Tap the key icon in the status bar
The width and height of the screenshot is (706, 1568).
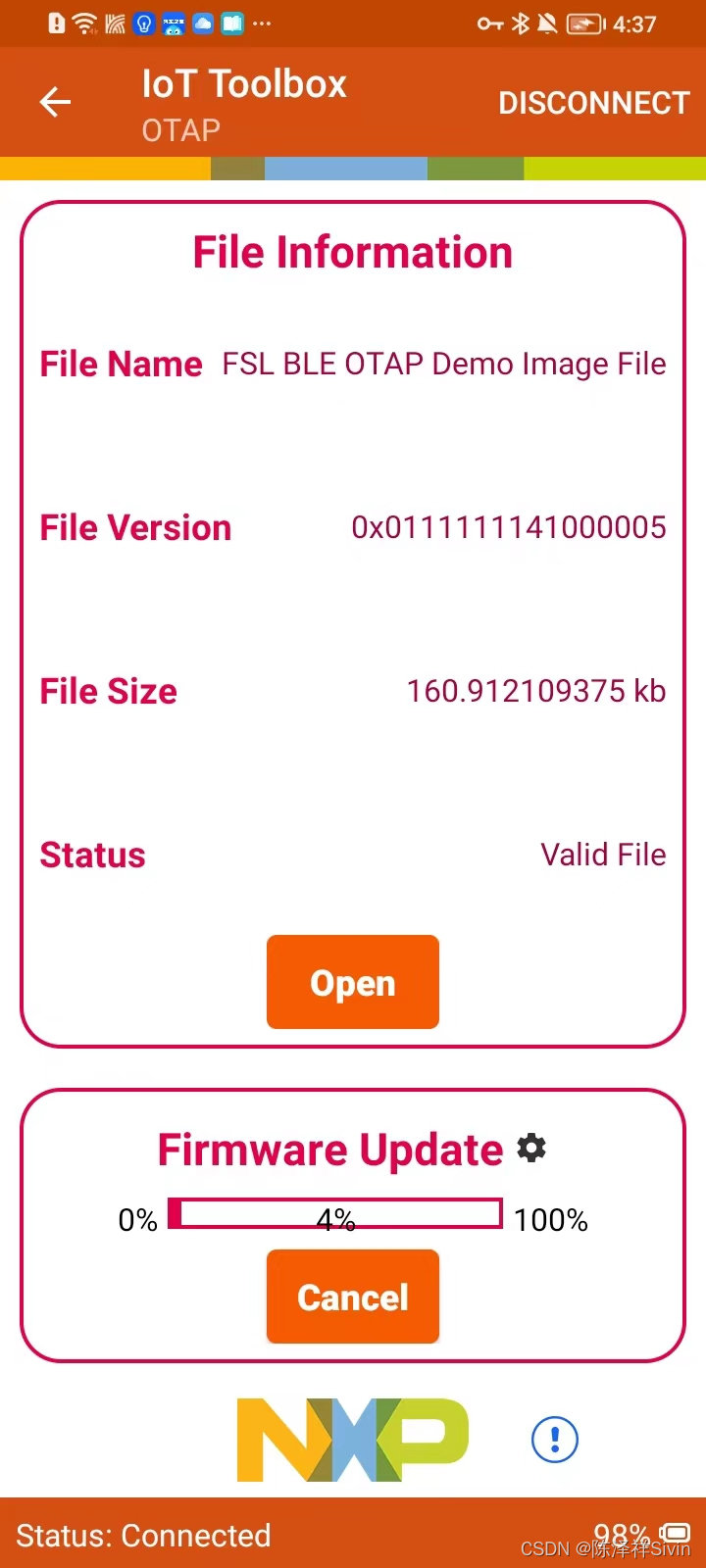(x=489, y=23)
